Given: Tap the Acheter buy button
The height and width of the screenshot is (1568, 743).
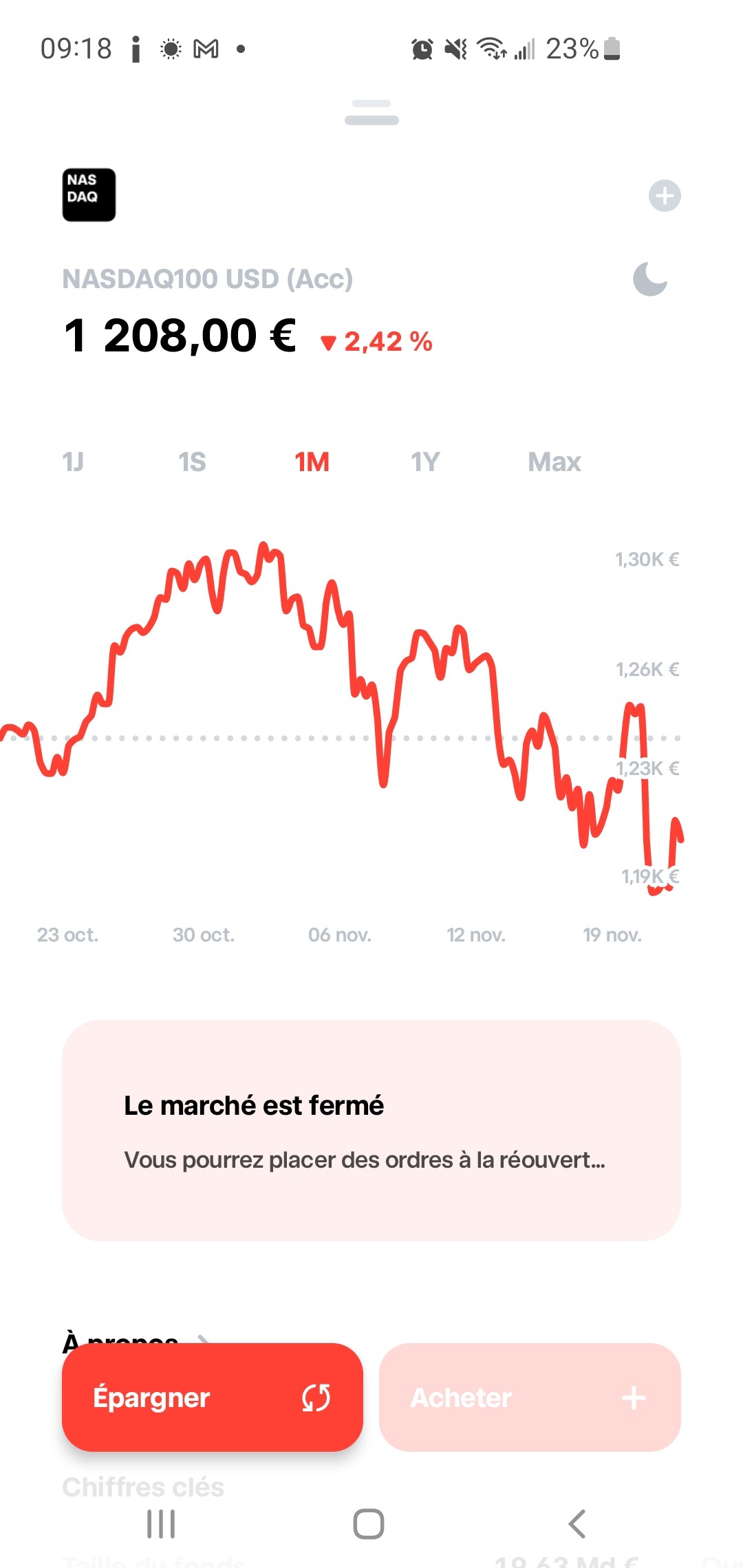Looking at the screenshot, I should (530, 1397).
